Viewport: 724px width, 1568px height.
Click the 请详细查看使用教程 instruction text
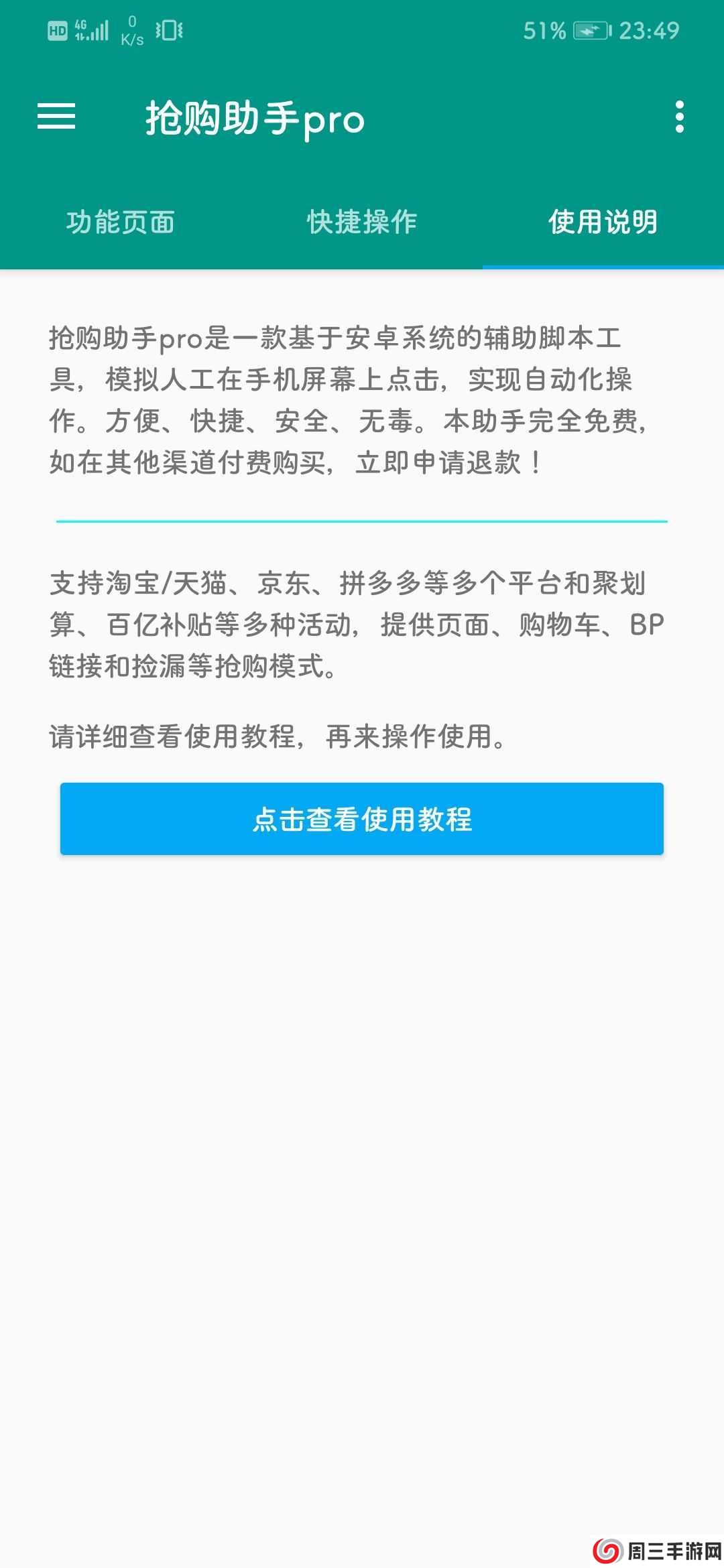click(x=278, y=737)
